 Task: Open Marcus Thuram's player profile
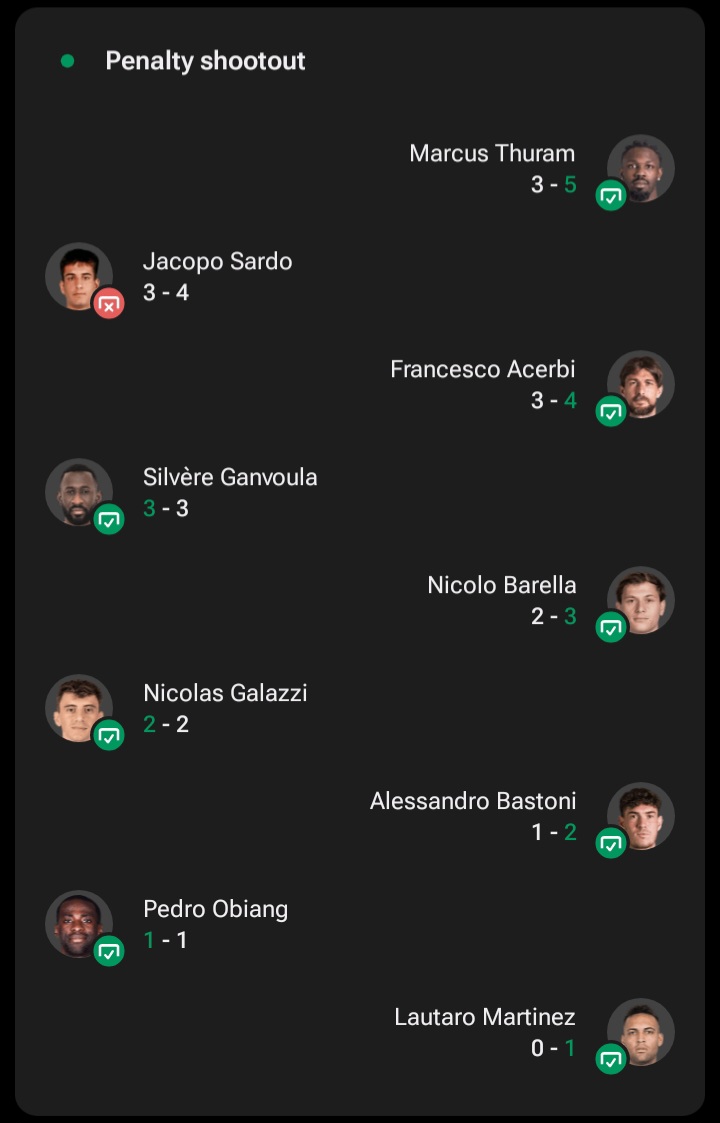point(640,168)
